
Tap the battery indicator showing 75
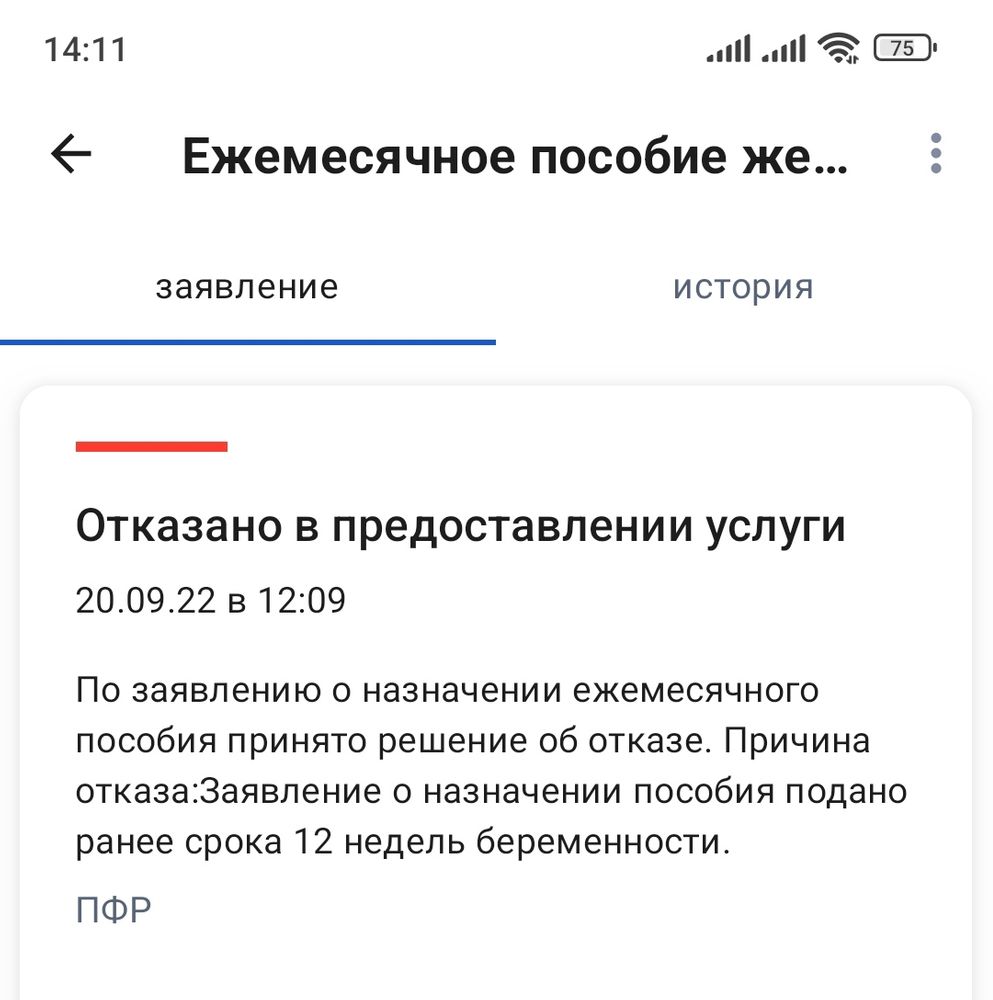(902, 50)
